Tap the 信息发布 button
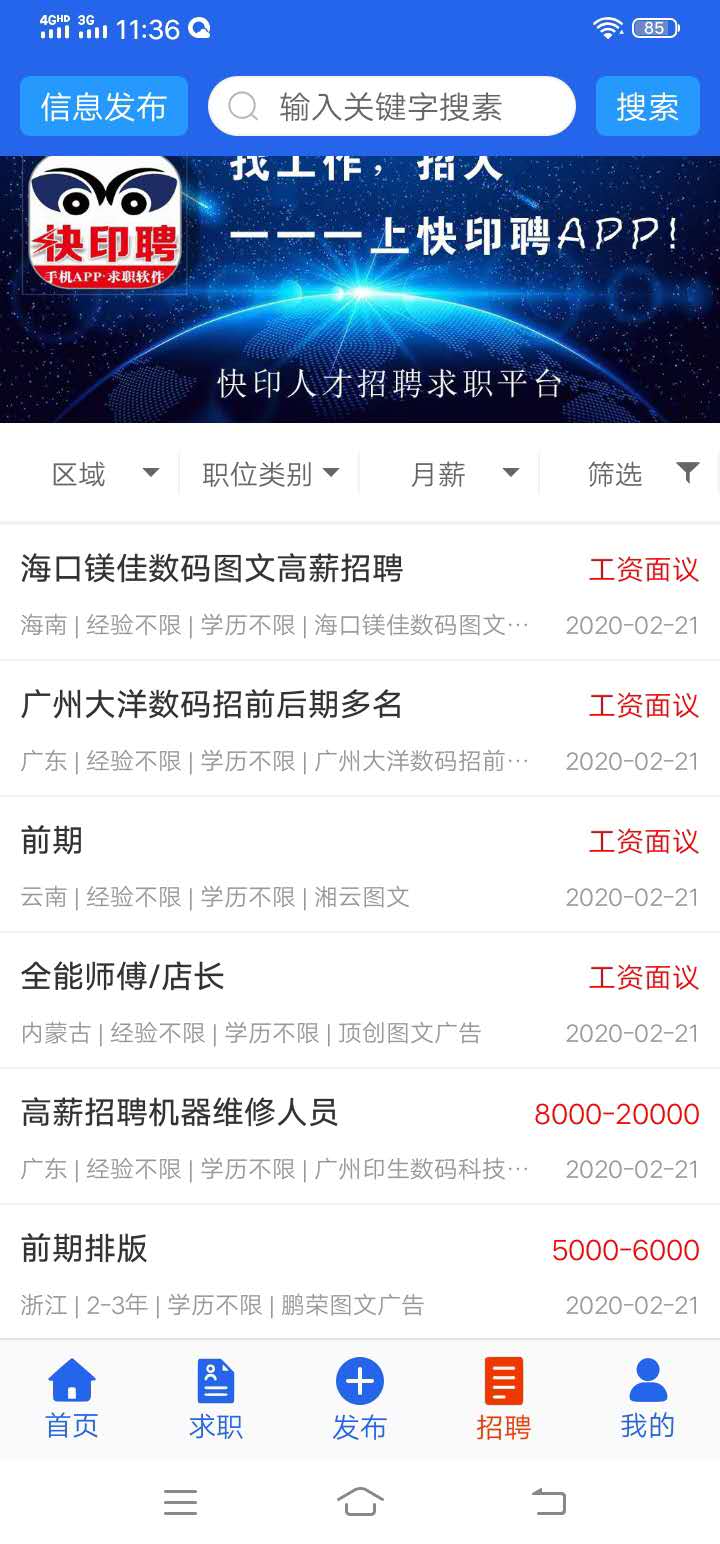Screen dimensions: 720x1544 click(x=104, y=106)
